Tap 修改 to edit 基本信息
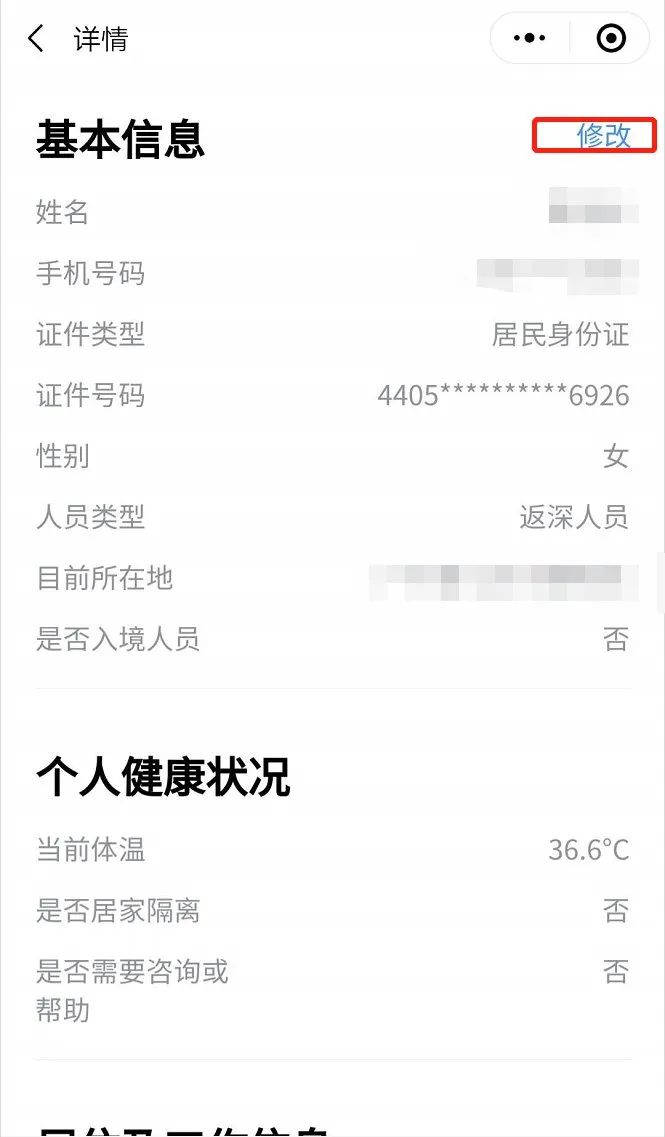Viewport: 665px width, 1137px height. click(x=604, y=136)
